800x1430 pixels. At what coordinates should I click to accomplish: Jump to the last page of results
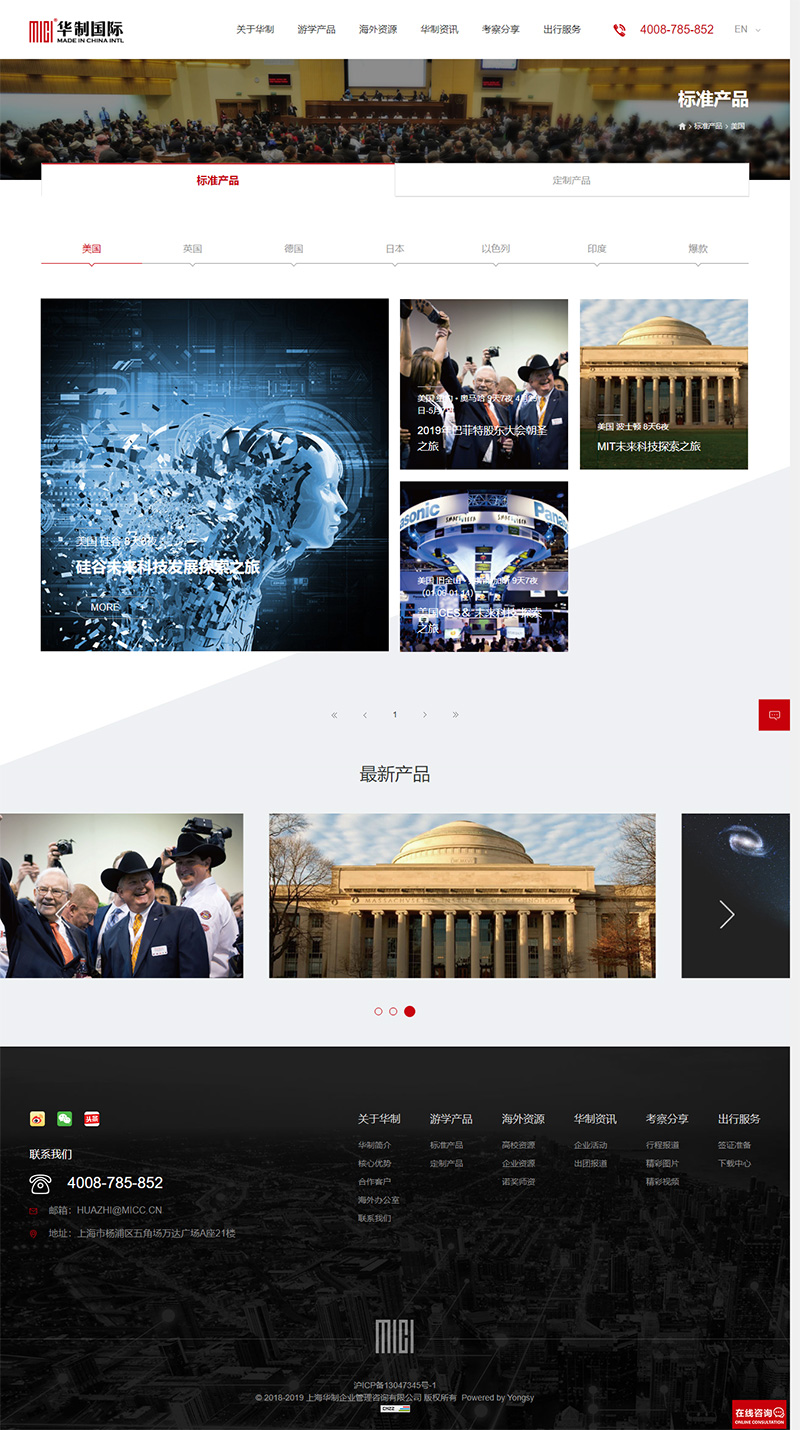click(x=455, y=715)
